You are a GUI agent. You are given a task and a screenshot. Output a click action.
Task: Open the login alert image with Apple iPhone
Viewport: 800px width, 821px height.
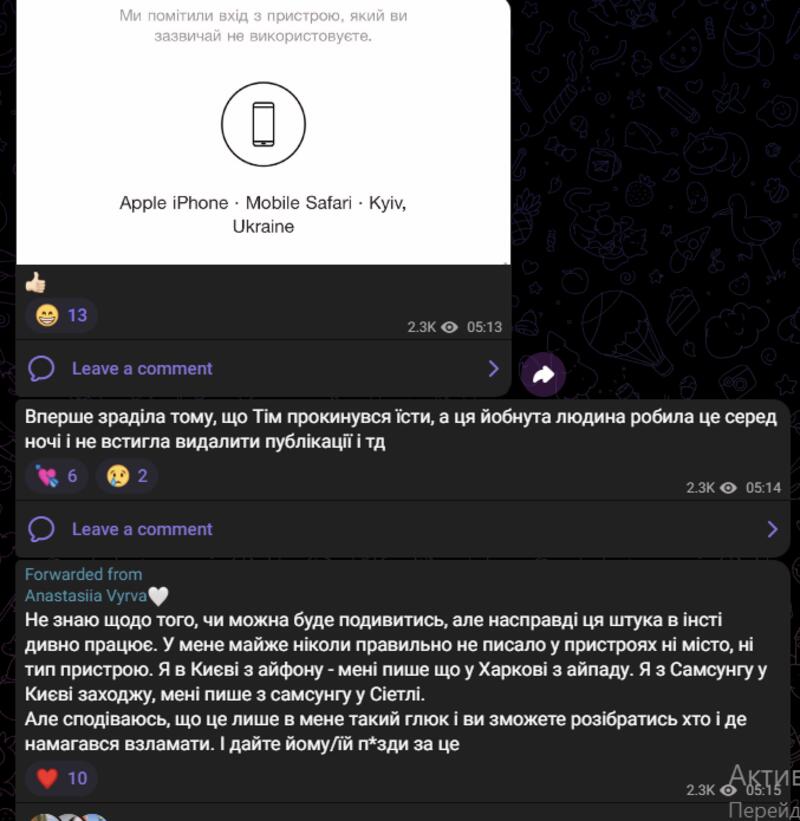[263, 130]
